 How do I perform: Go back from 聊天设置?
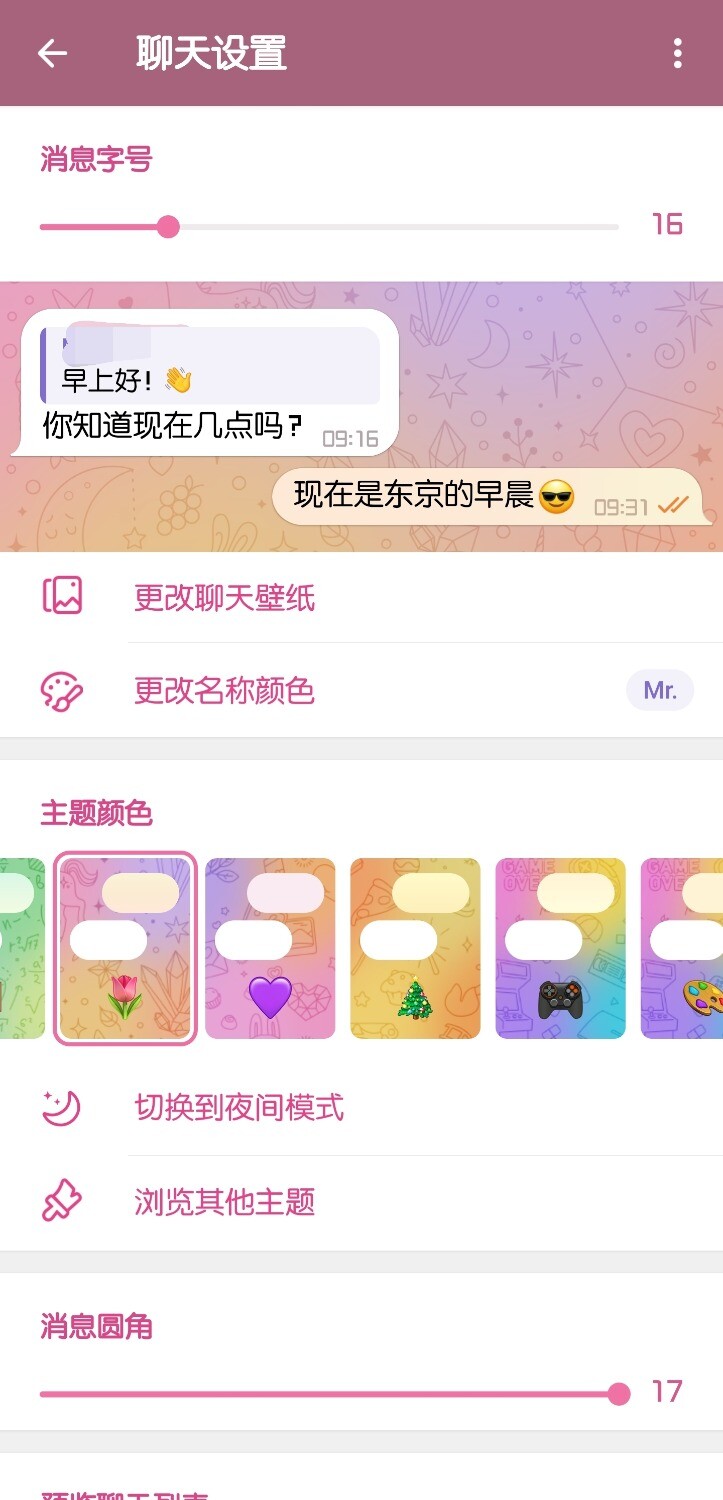(52, 53)
